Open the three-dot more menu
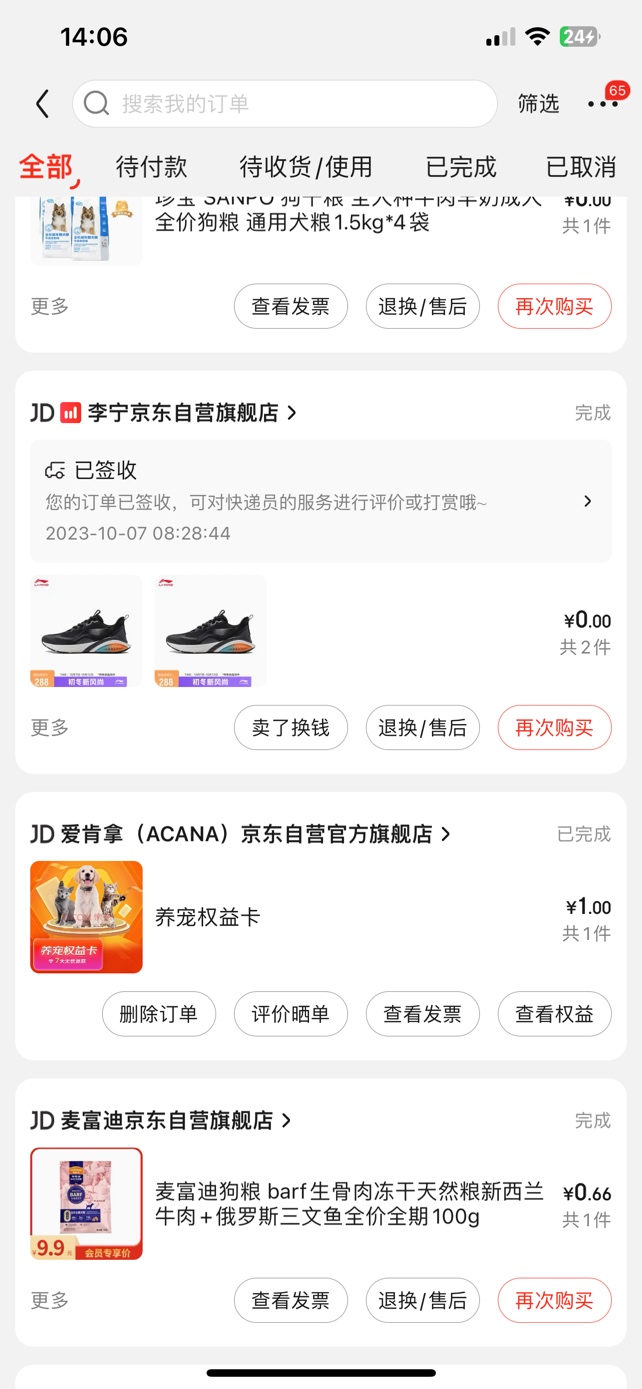This screenshot has width=642, height=1389. click(603, 104)
